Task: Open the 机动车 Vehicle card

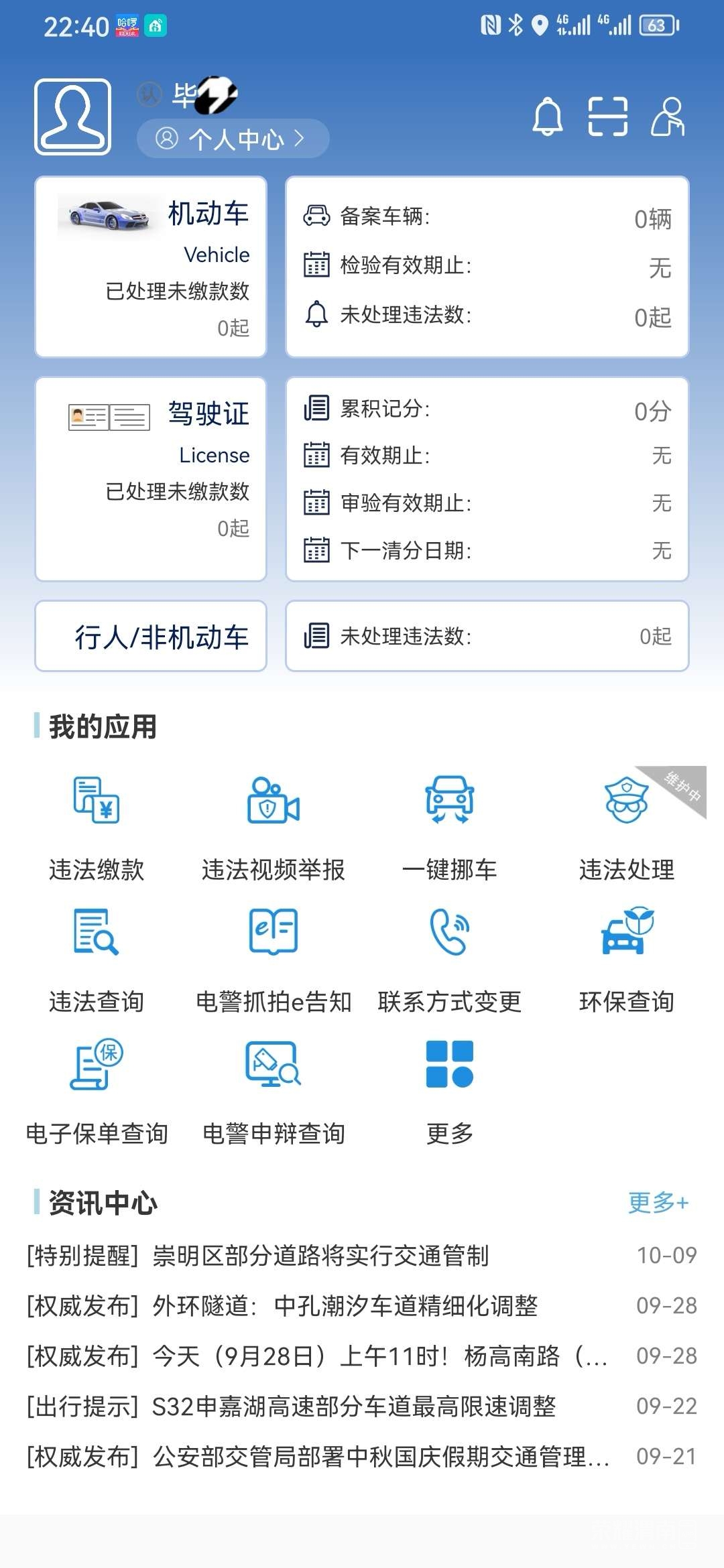Action: point(151,267)
